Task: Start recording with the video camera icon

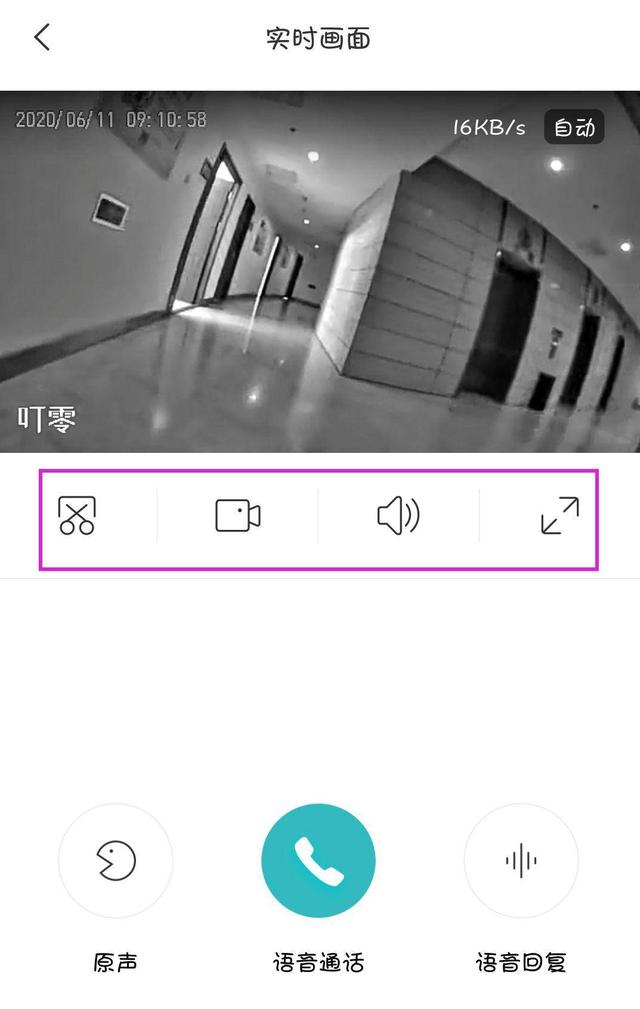Action: (238, 516)
